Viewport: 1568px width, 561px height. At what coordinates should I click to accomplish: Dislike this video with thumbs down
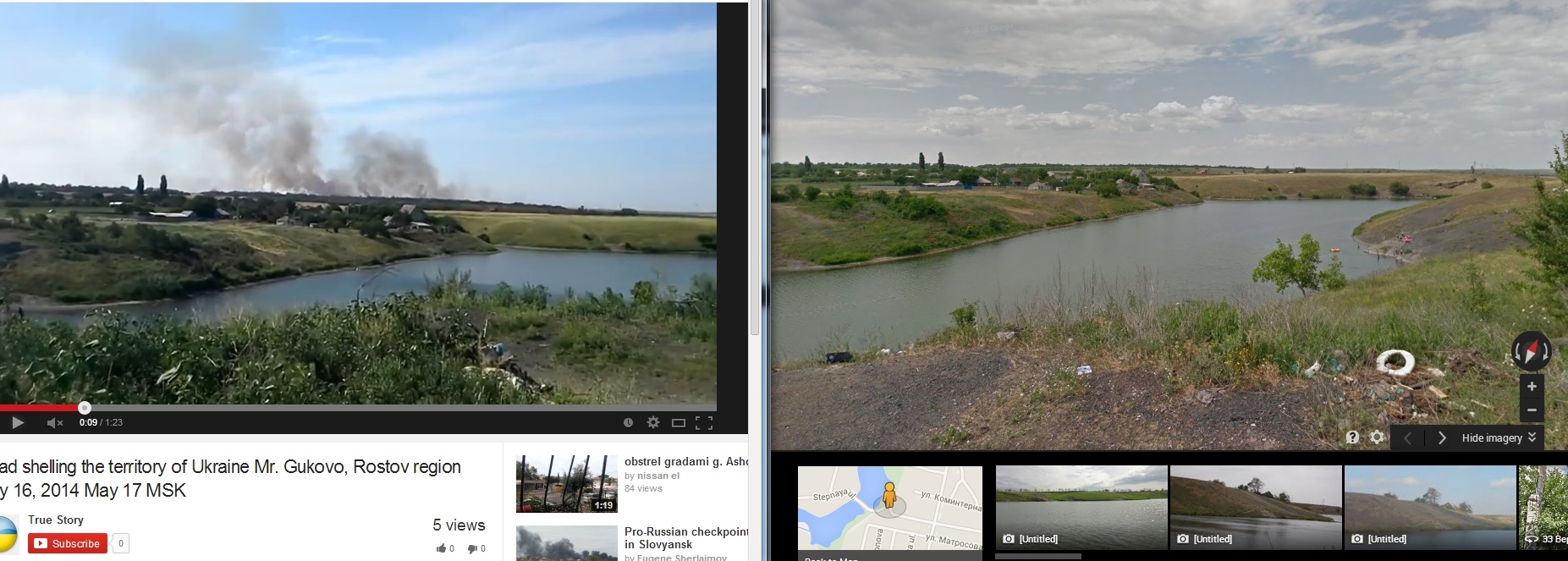pos(472,548)
